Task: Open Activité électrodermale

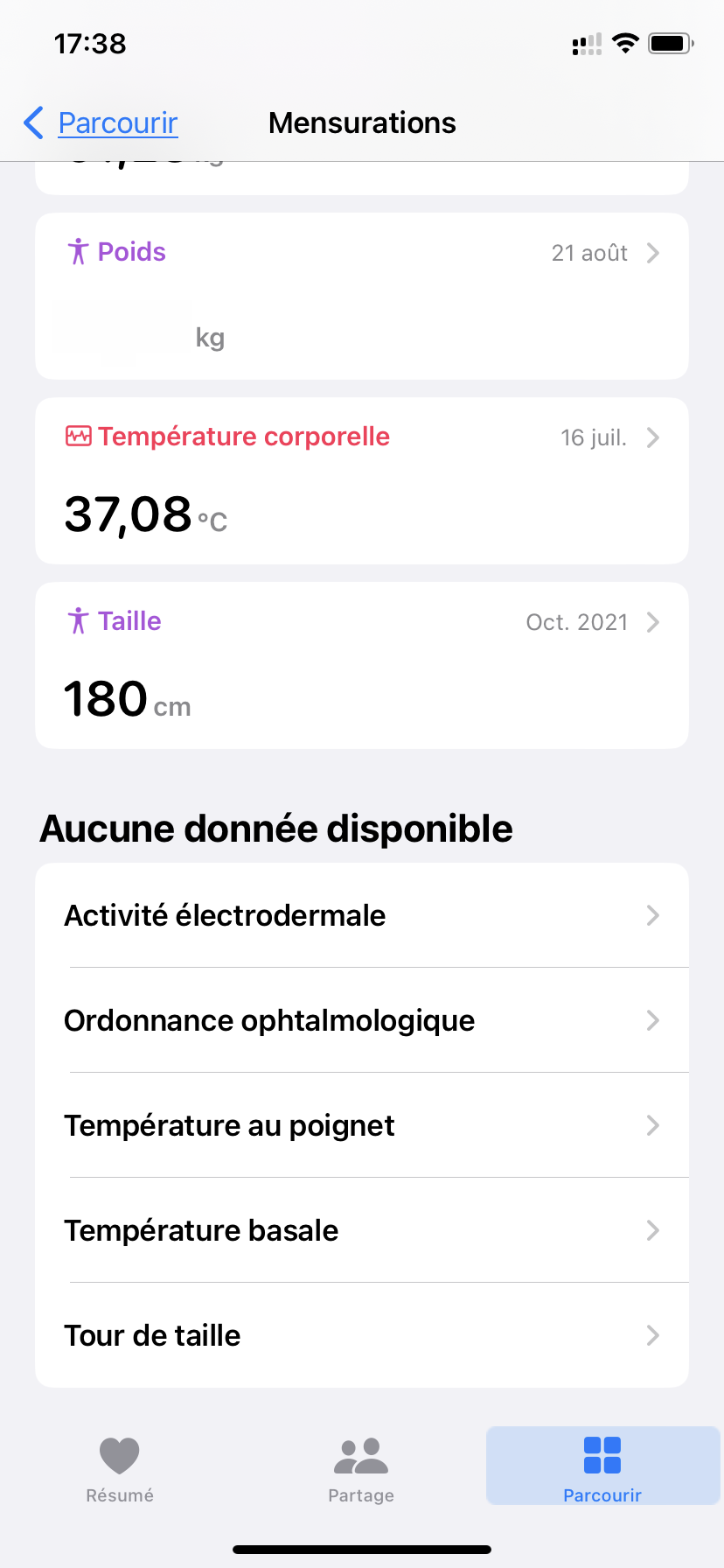Action: pos(362,915)
